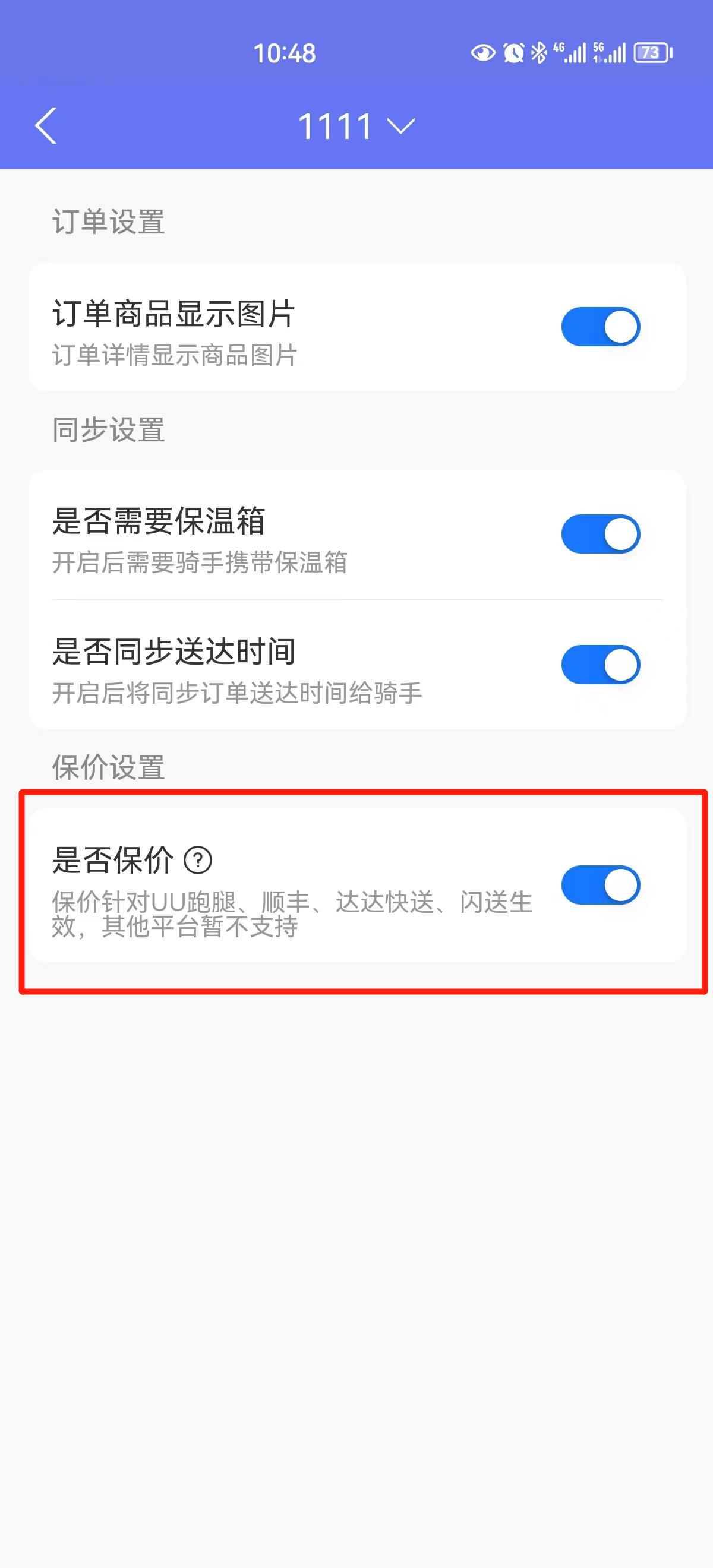The height and width of the screenshot is (1568, 713).
Task: Disable the 订单商品显示图片 toggle
Action: (x=600, y=326)
